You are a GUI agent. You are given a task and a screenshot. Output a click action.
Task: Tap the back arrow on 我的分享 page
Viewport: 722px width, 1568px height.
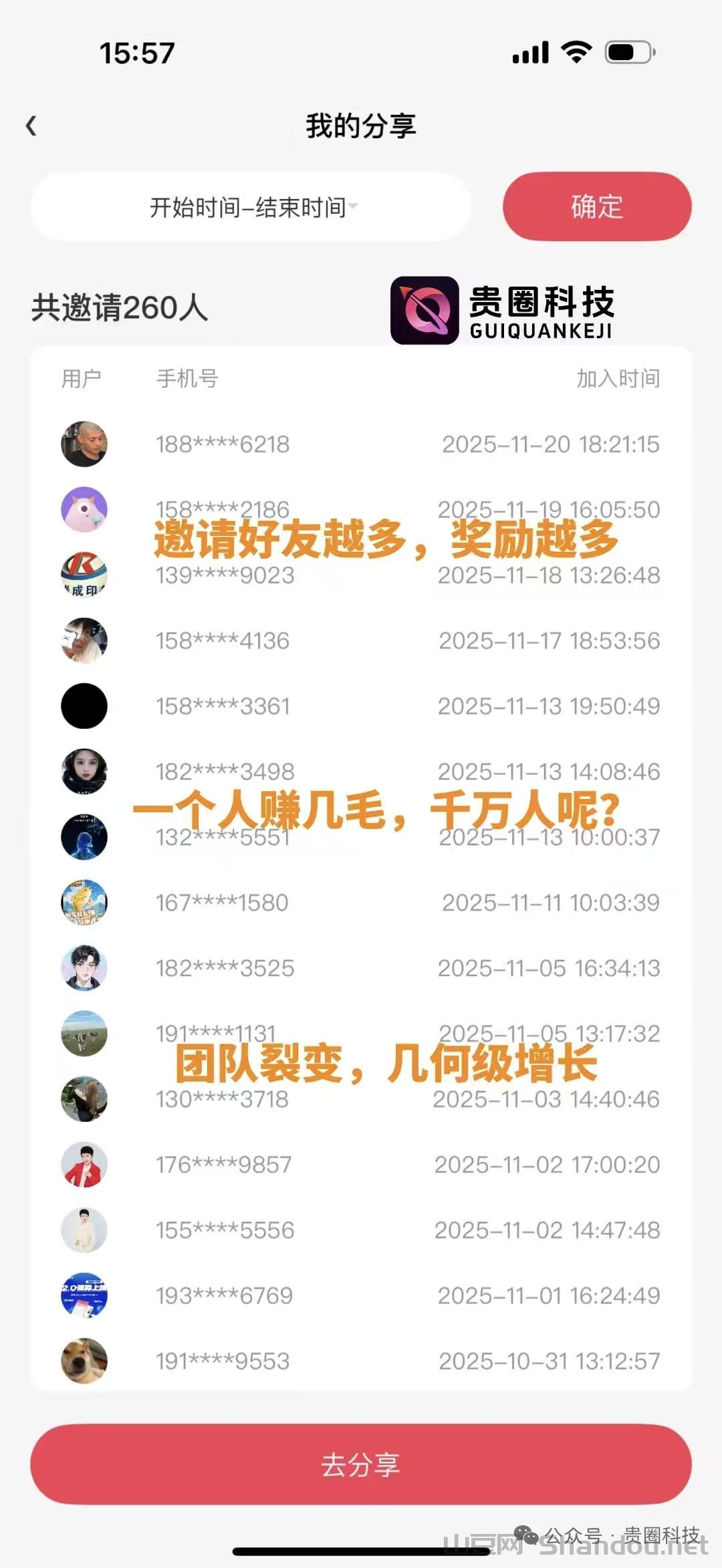click(x=31, y=125)
